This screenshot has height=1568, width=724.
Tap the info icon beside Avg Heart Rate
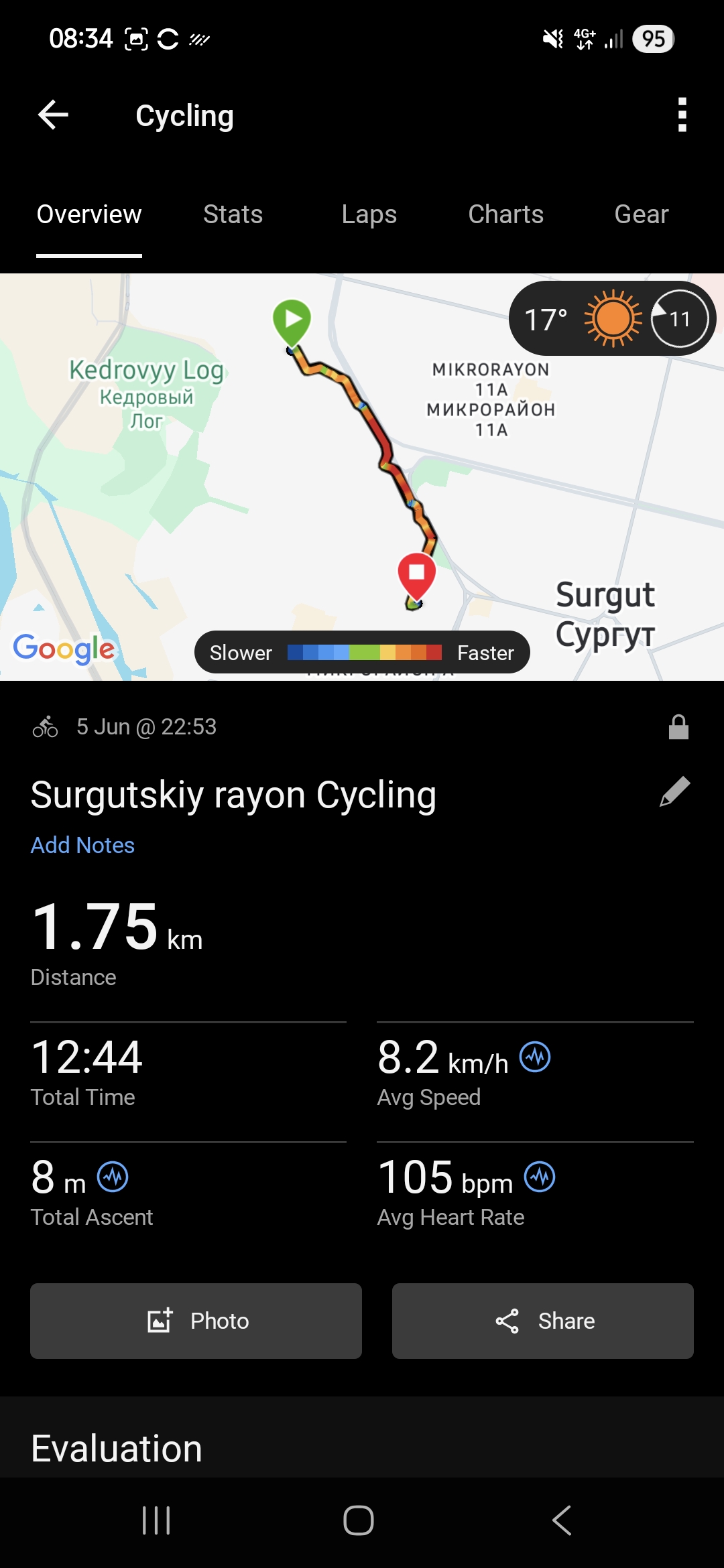(x=540, y=1177)
